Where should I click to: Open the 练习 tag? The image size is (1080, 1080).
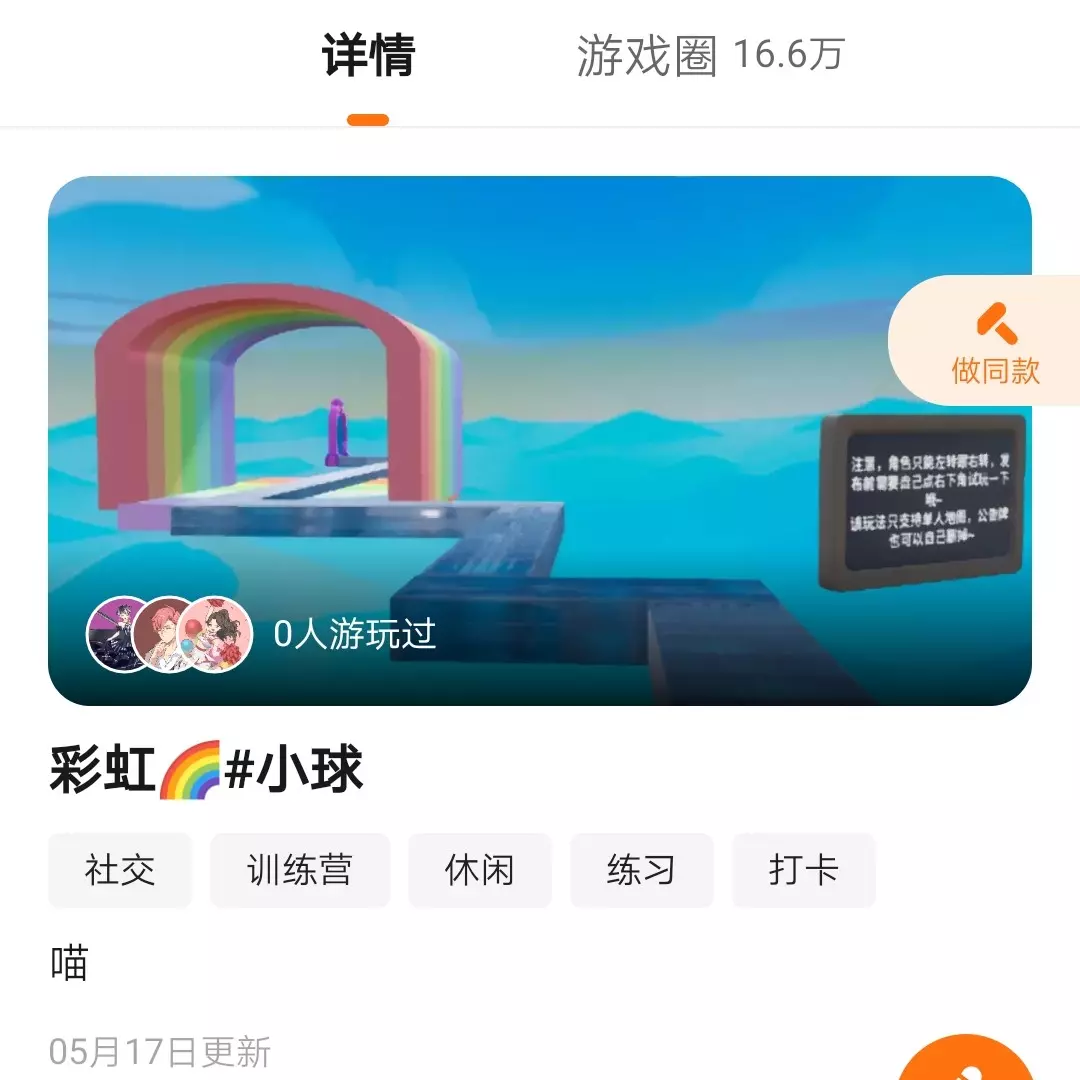tap(641, 870)
